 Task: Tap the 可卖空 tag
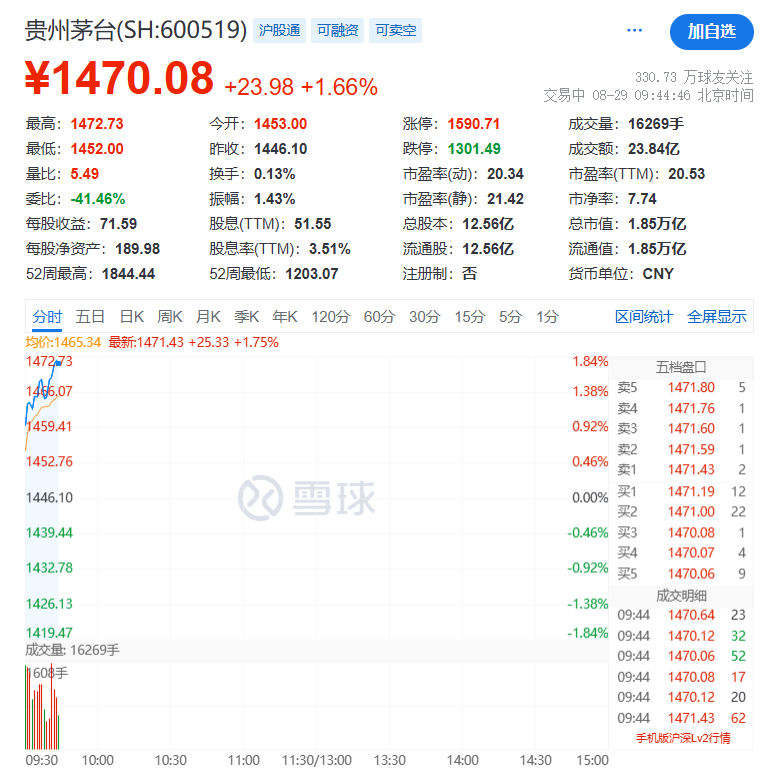pos(395,31)
